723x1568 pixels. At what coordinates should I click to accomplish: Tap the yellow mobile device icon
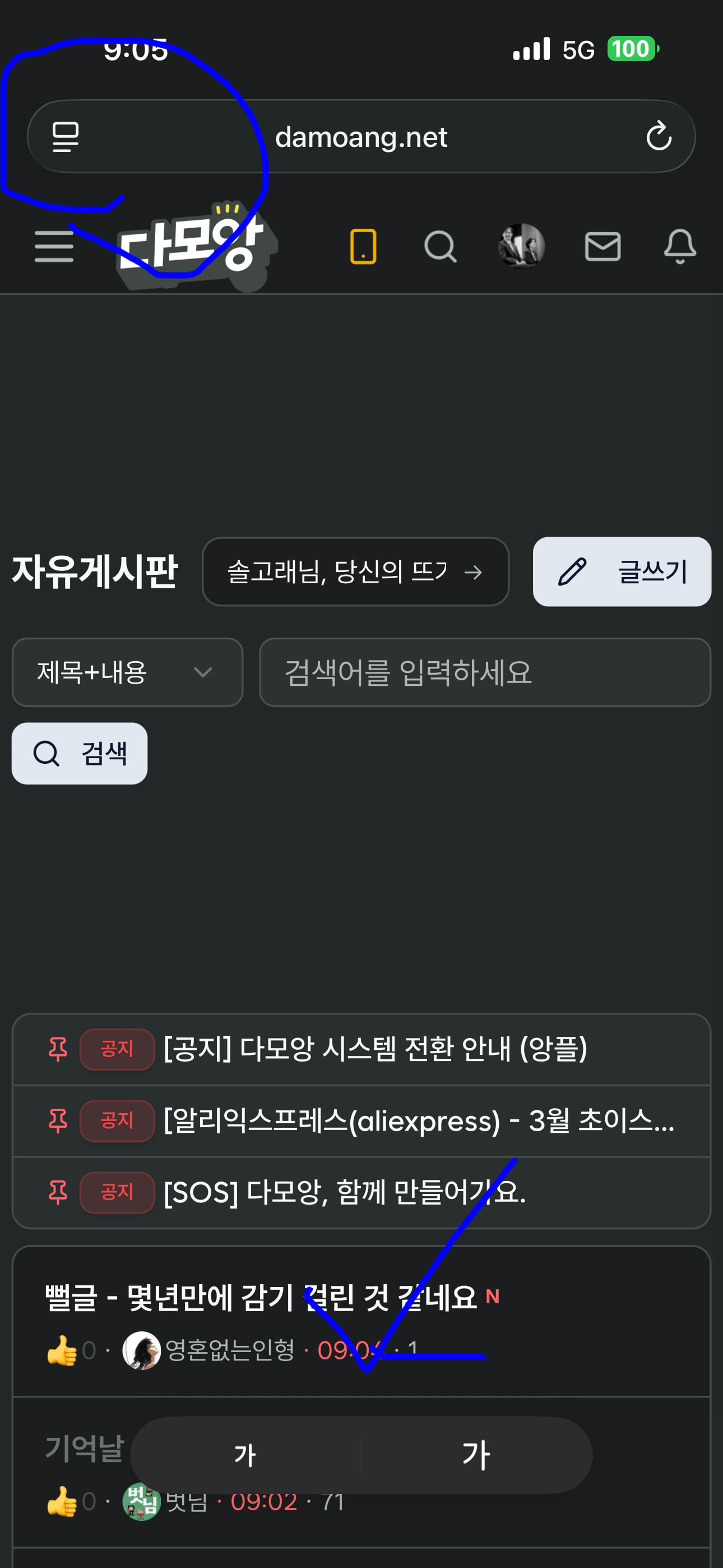(363, 247)
